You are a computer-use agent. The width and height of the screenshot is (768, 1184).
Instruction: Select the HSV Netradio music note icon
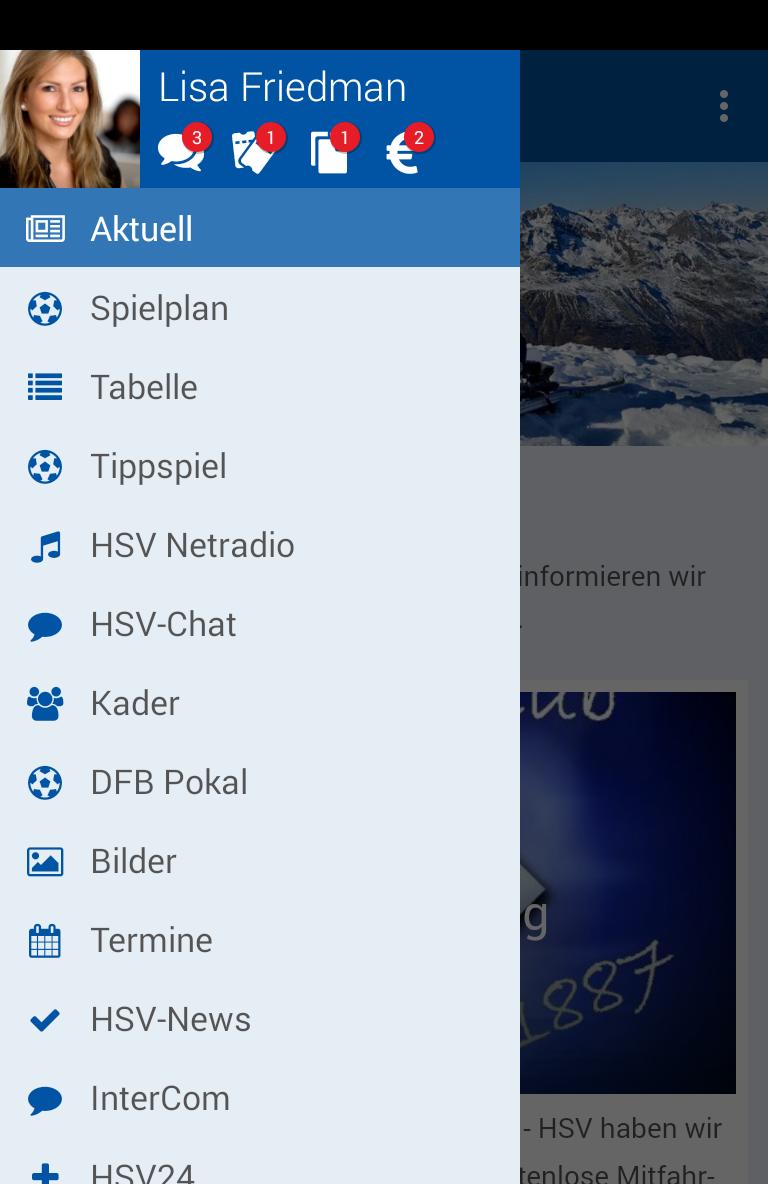click(x=45, y=546)
